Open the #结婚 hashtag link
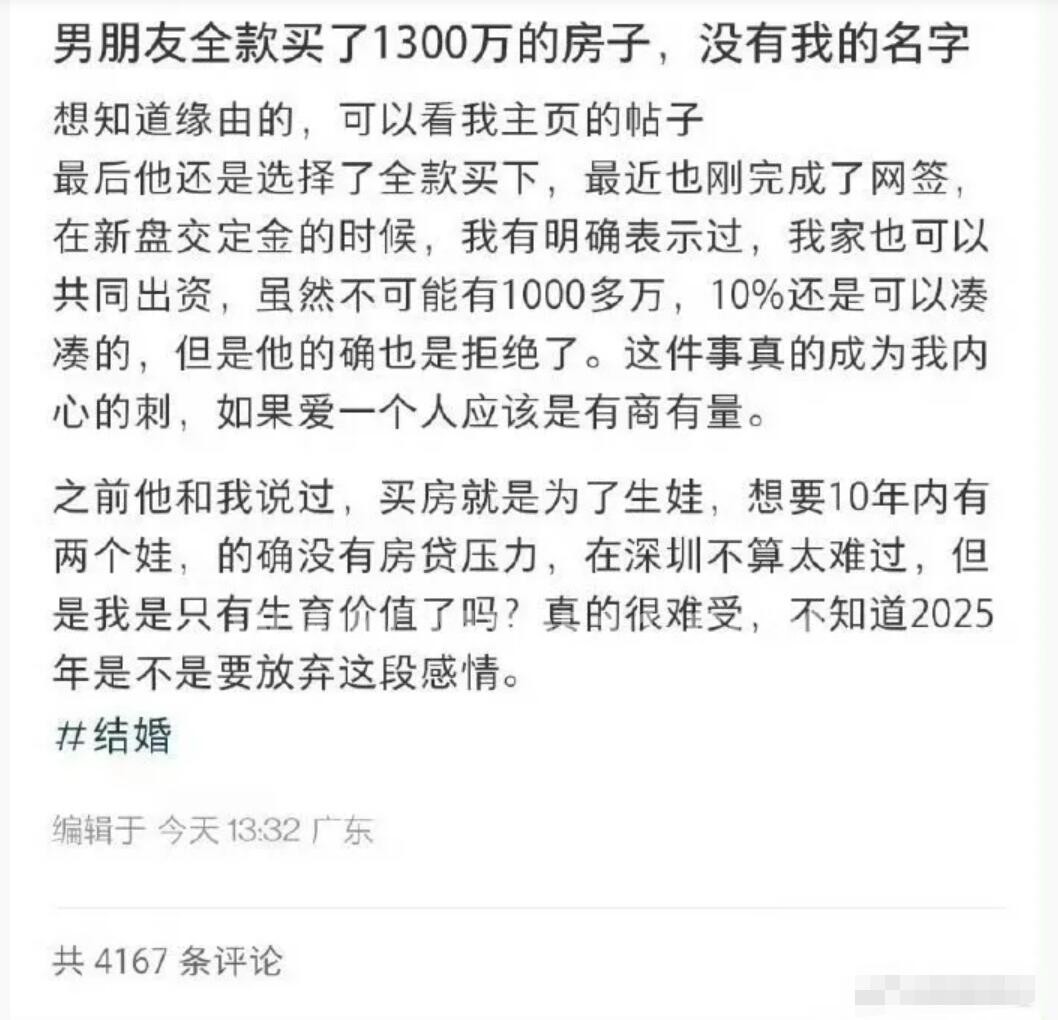This screenshot has height=1020, width=1058. tap(113, 735)
